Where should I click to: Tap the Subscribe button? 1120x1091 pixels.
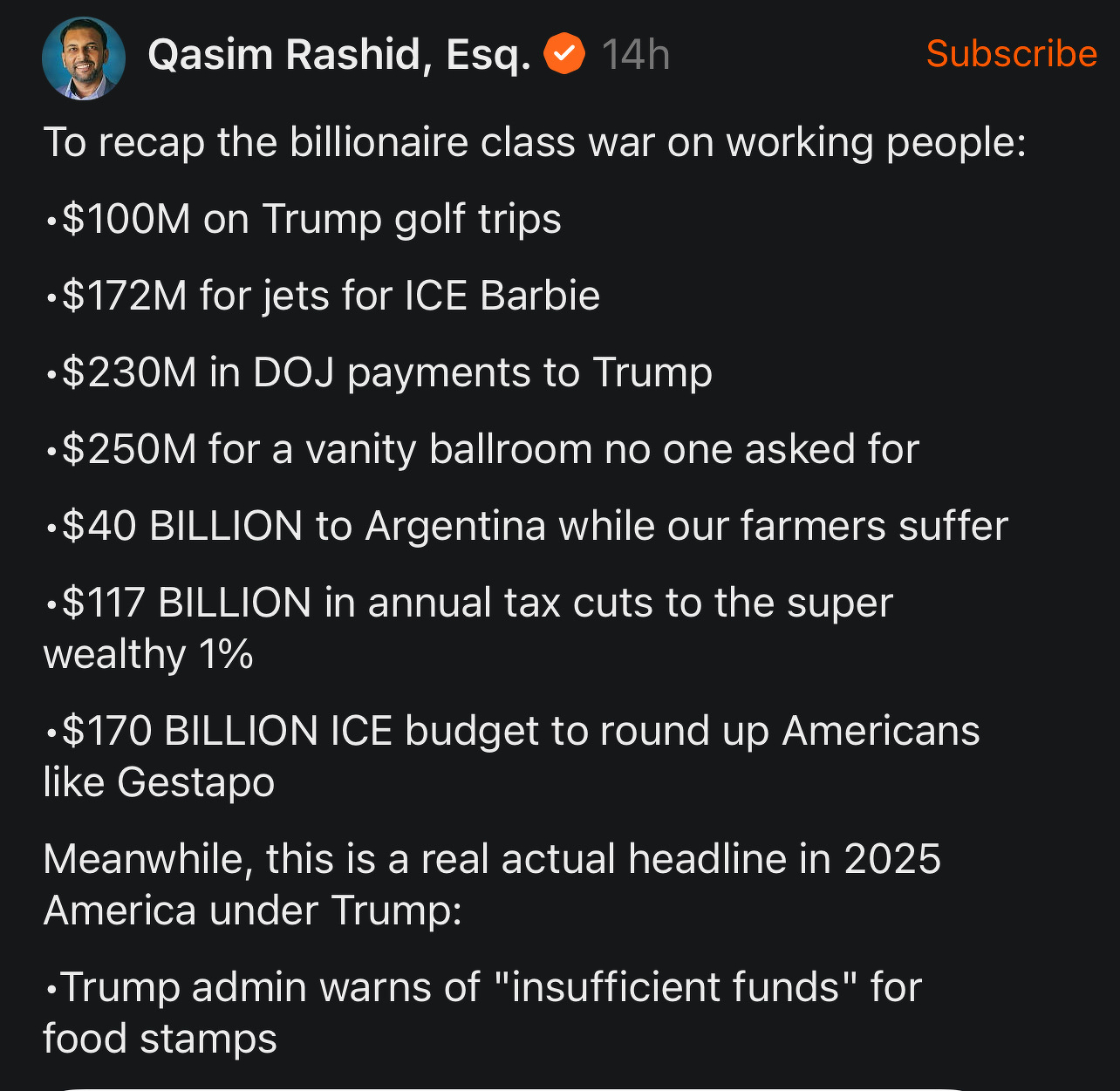click(1011, 54)
